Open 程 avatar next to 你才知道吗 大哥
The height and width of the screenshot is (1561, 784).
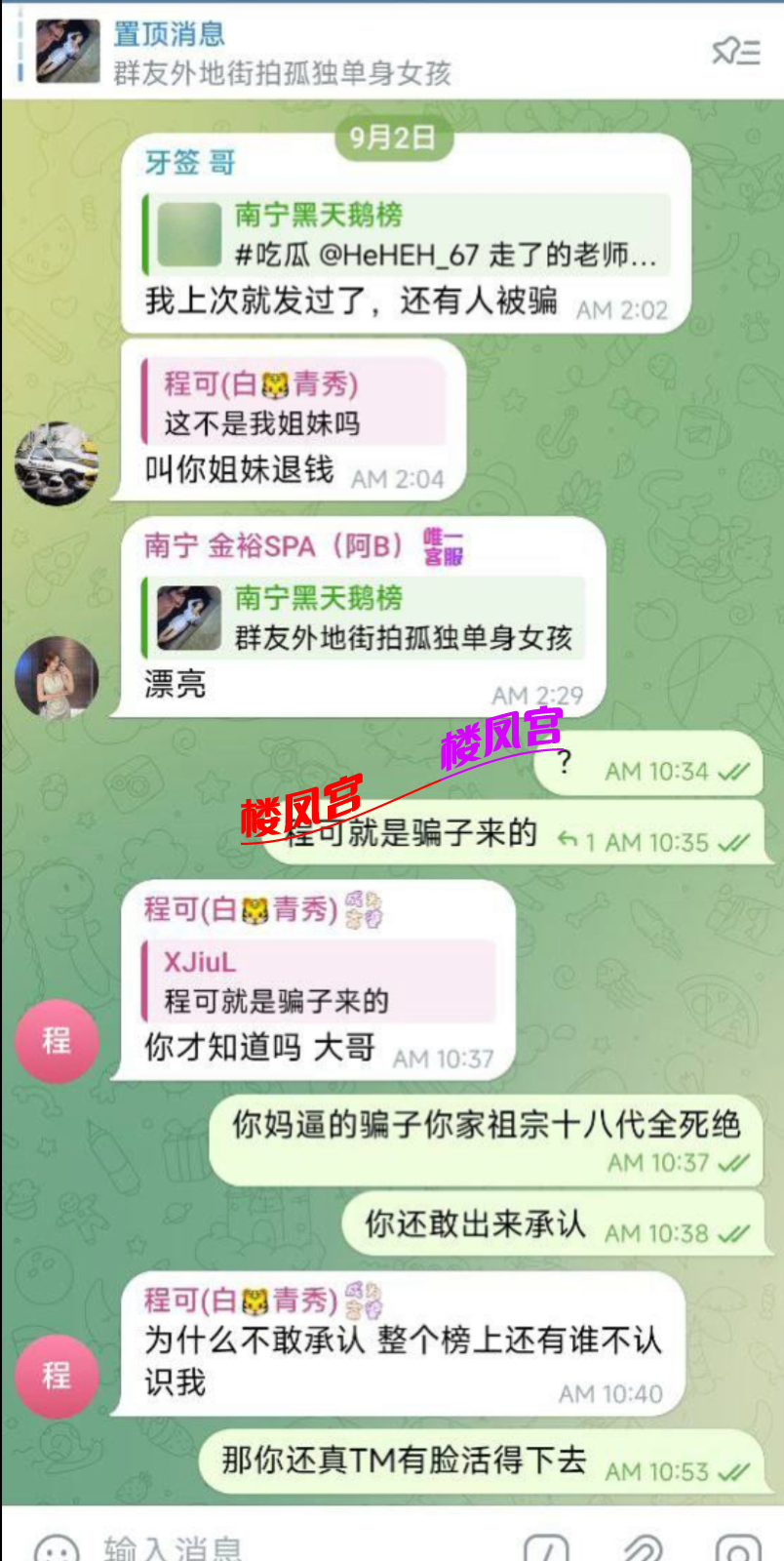pyautogui.click(x=57, y=1041)
